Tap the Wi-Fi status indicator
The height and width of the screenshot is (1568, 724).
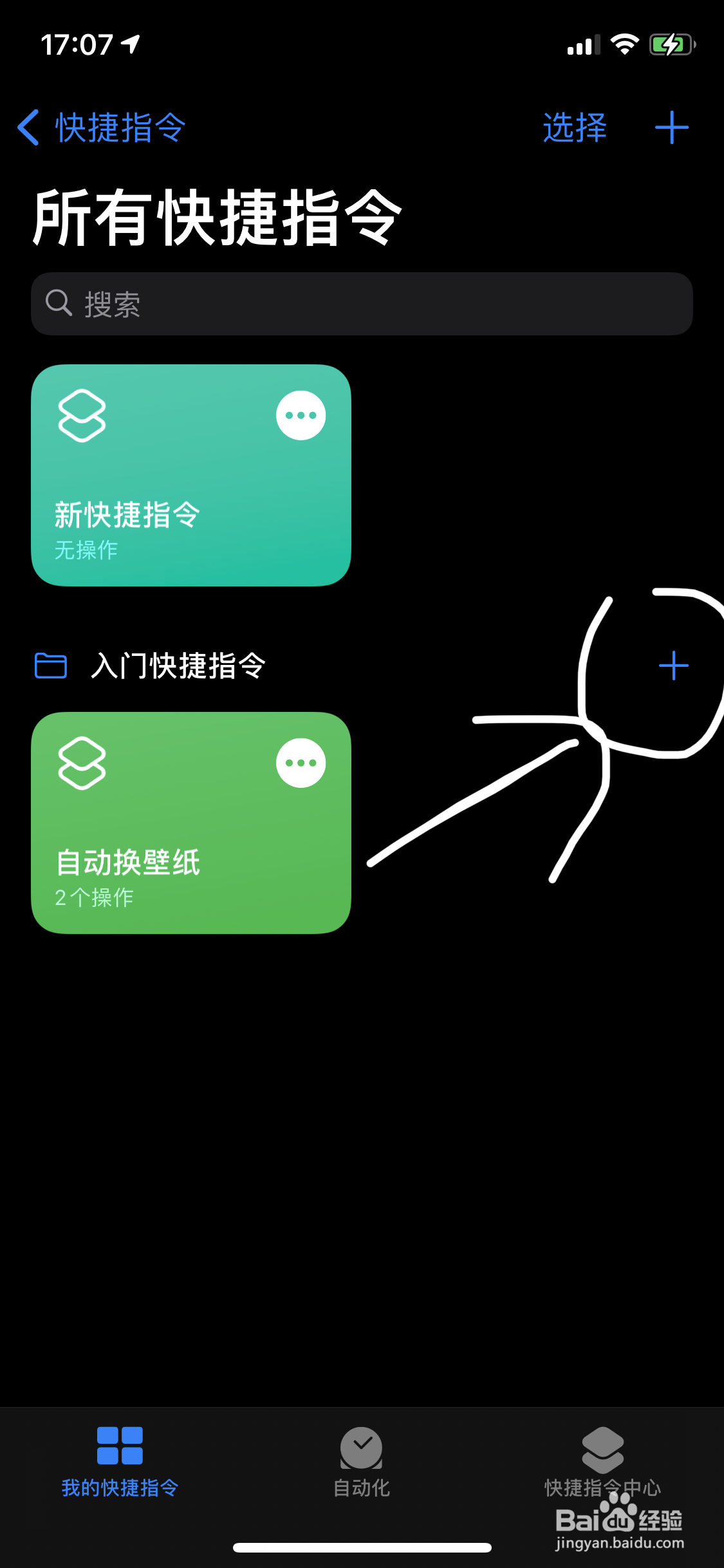pos(622,44)
